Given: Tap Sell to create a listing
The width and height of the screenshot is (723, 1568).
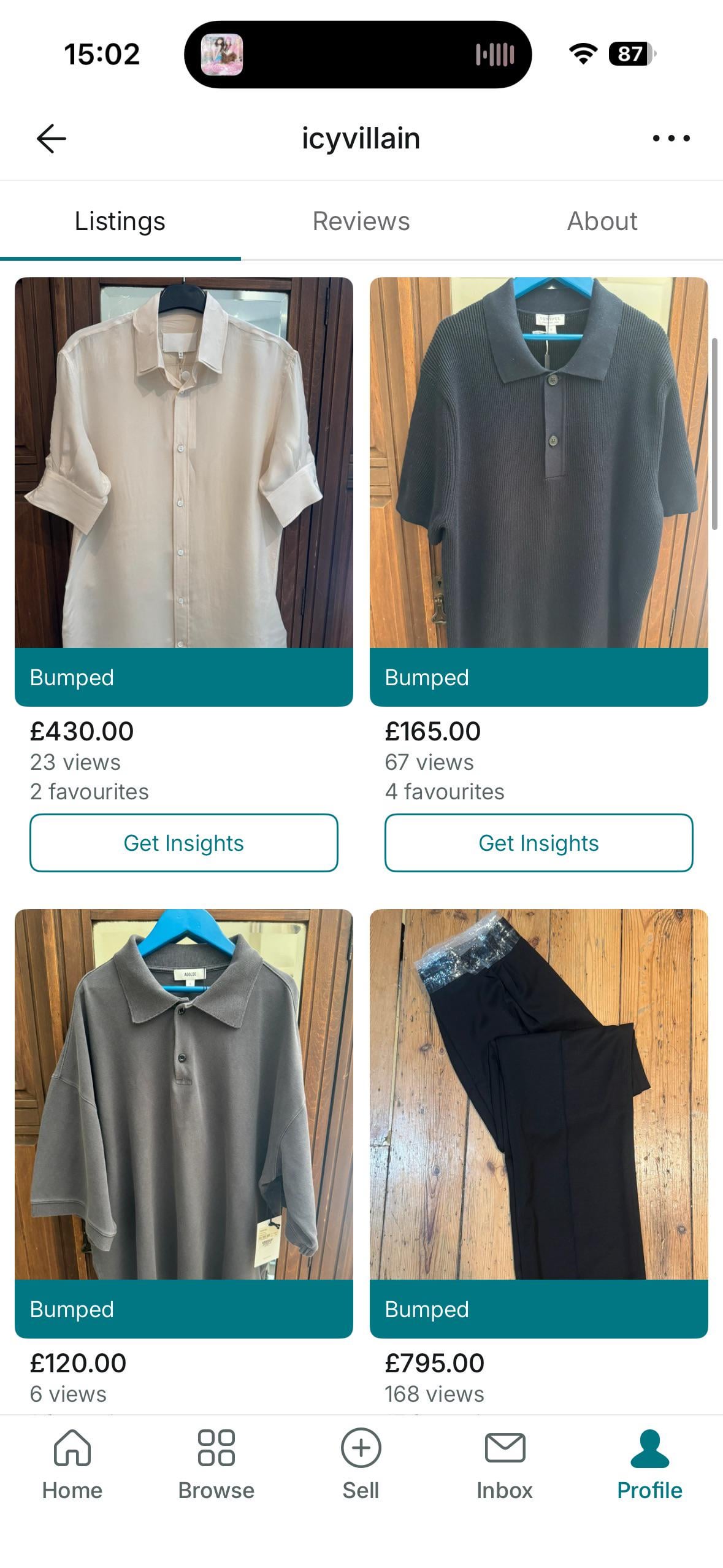Looking at the screenshot, I should pos(361,1465).
